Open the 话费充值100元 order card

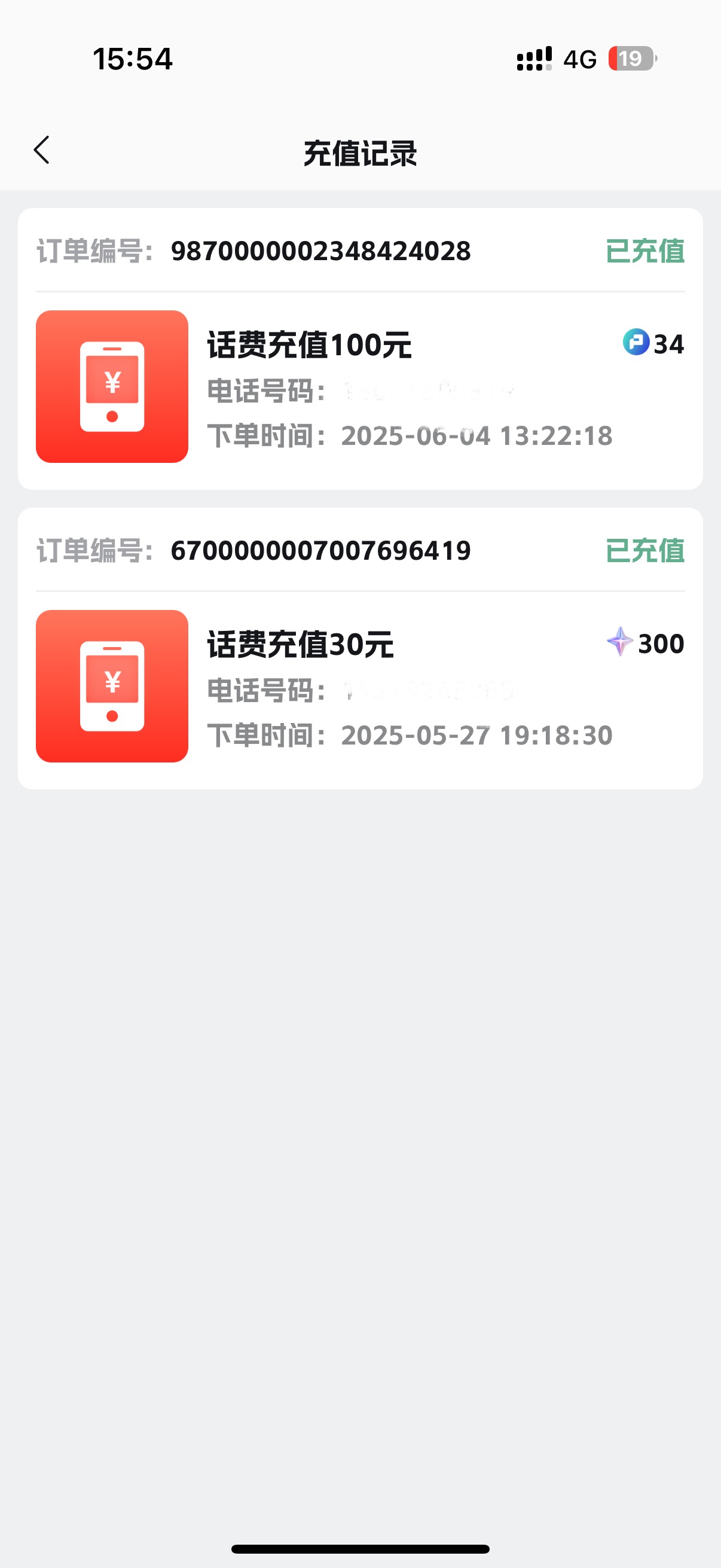[x=360, y=349]
